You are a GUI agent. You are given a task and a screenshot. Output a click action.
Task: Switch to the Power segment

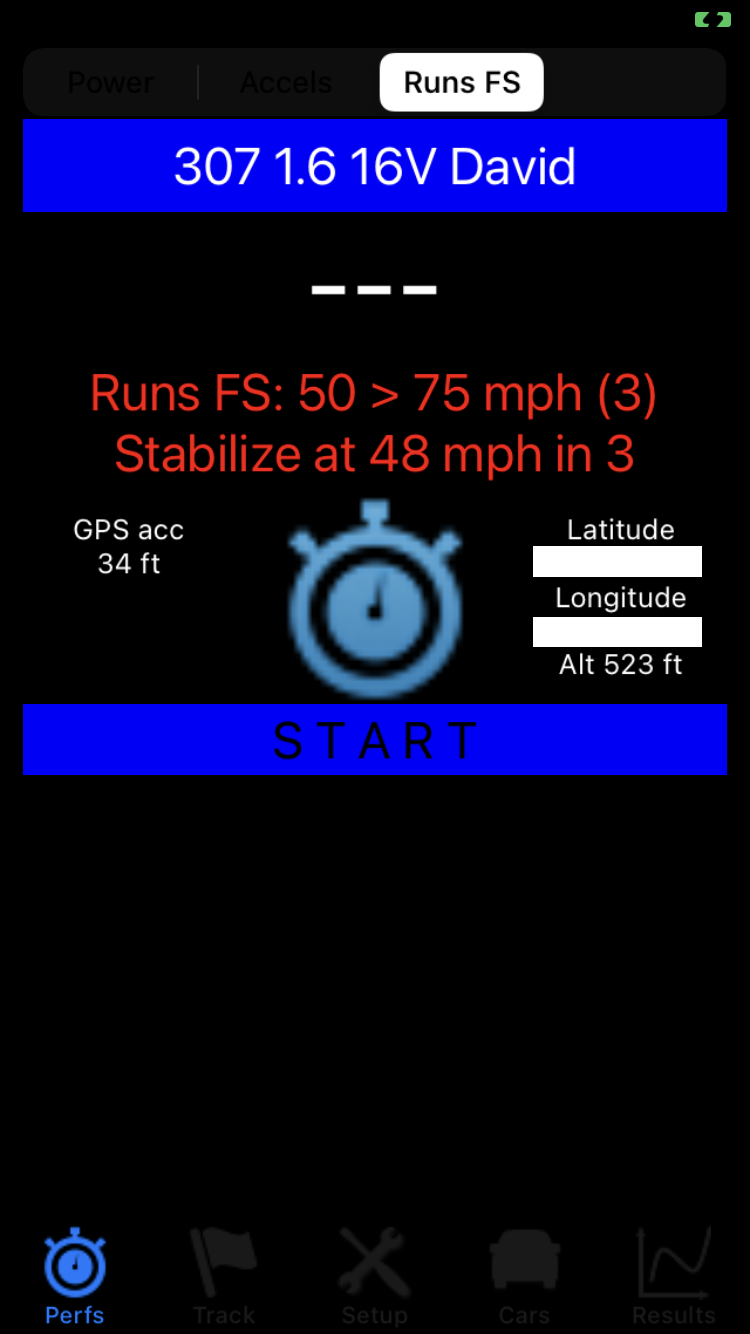point(111,82)
